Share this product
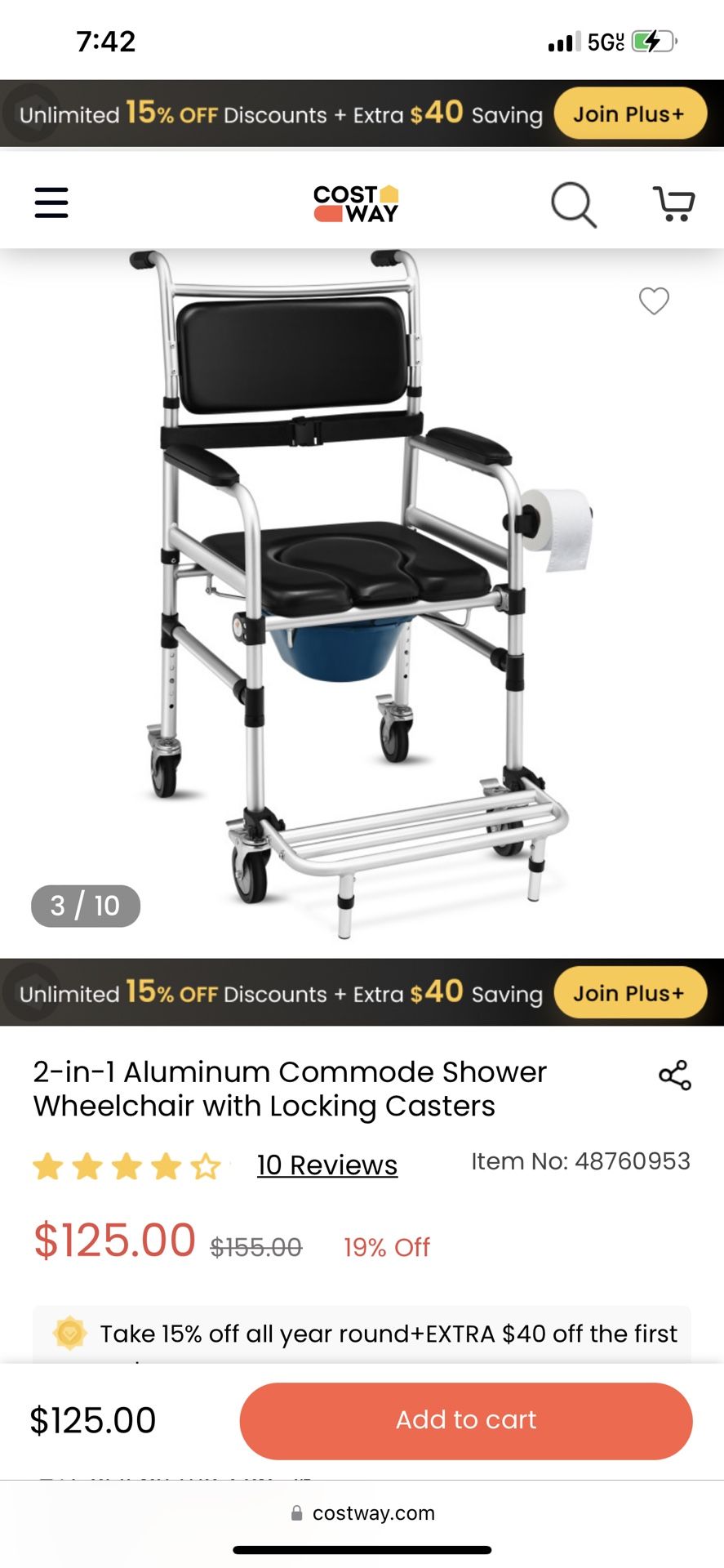The image size is (724, 1568). click(675, 1076)
